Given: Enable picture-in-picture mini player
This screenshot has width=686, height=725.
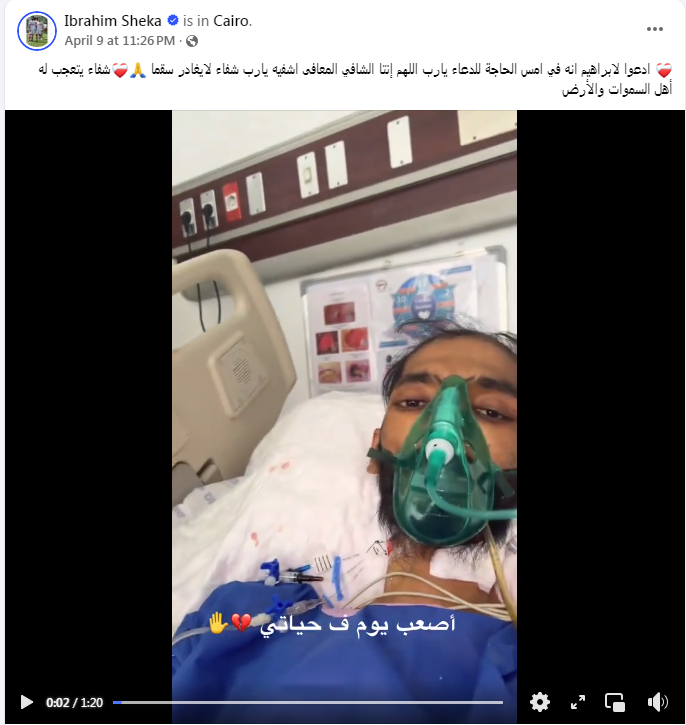Looking at the screenshot, I should click(x=616, y=702).
